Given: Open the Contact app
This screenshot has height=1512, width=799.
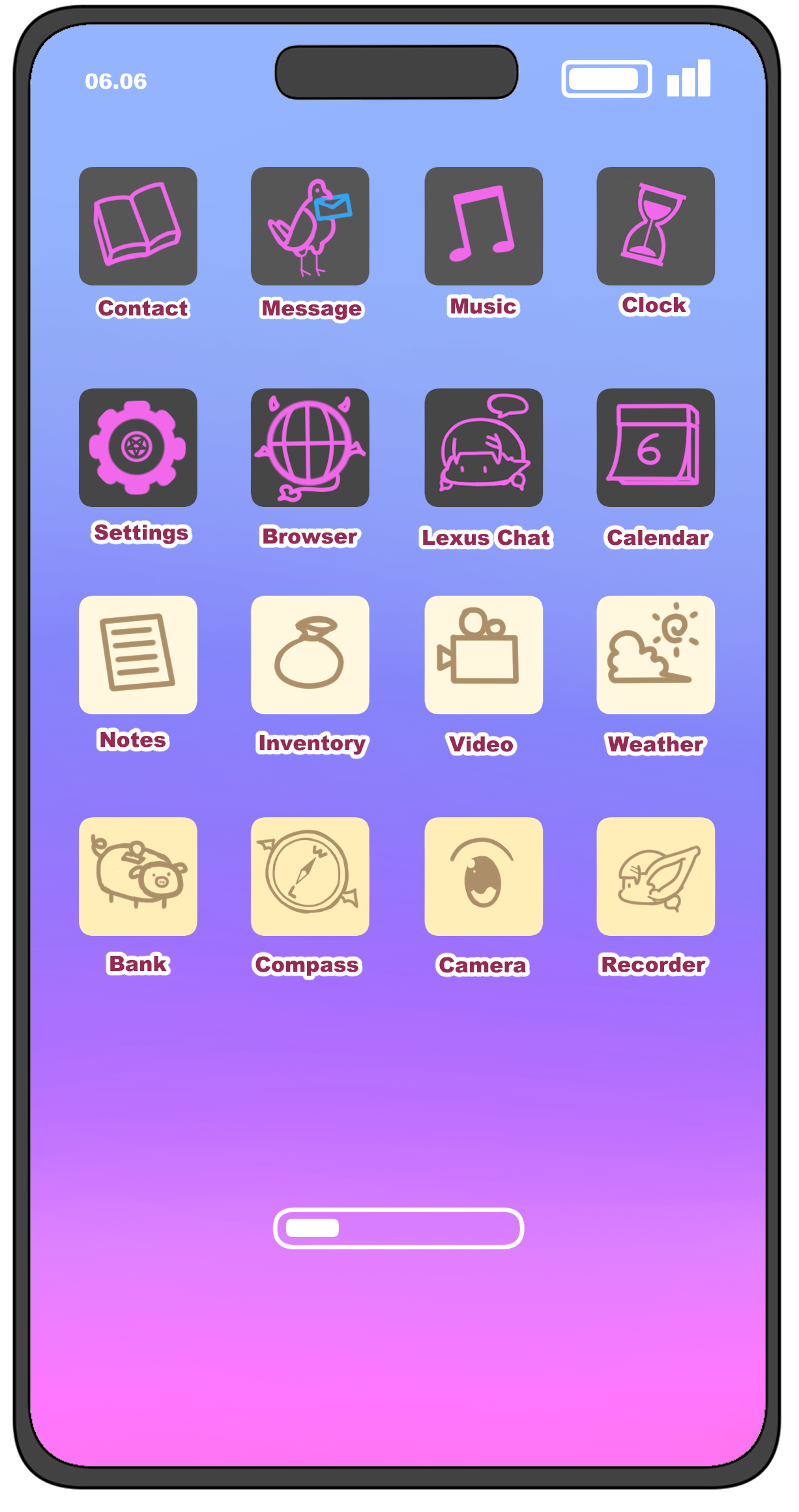Looking at the screenshot, I should point(138,226).
